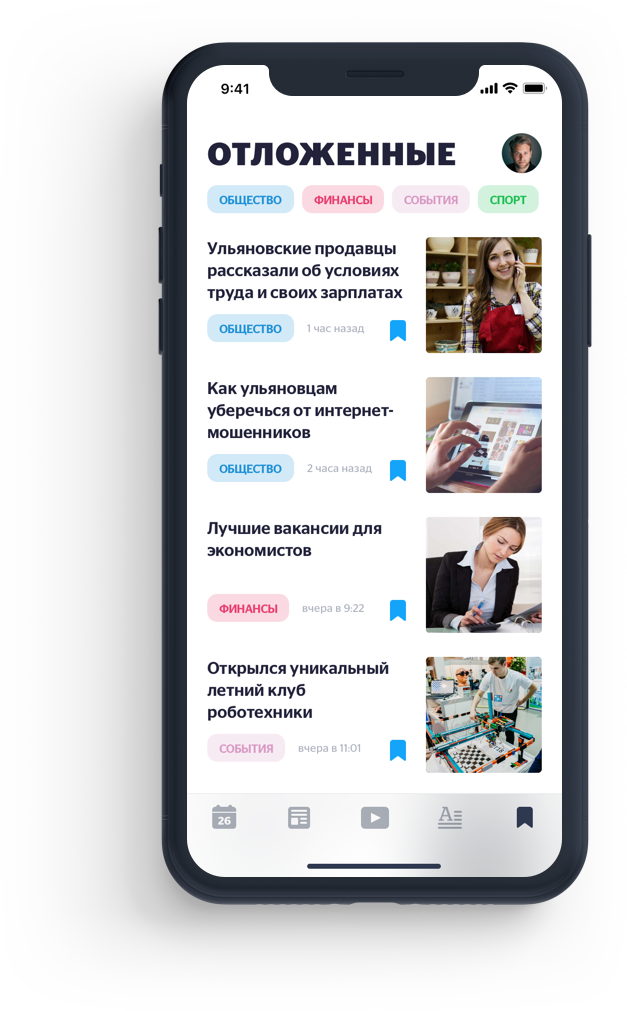Open the user profile avatar
Screen dimensions: 627x1011
click(521, 154)
